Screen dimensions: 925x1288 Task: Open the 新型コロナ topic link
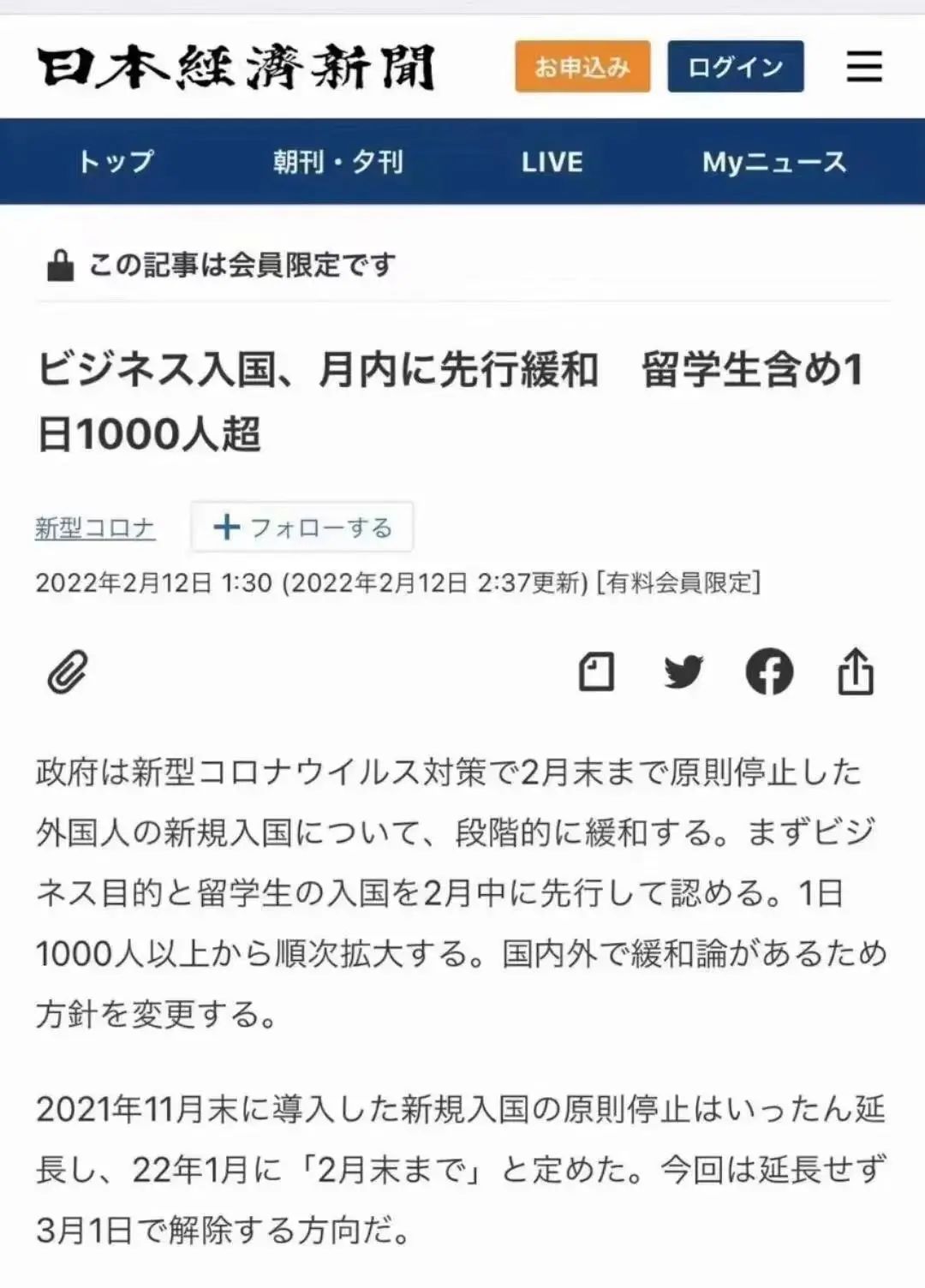tap(94, 528)
